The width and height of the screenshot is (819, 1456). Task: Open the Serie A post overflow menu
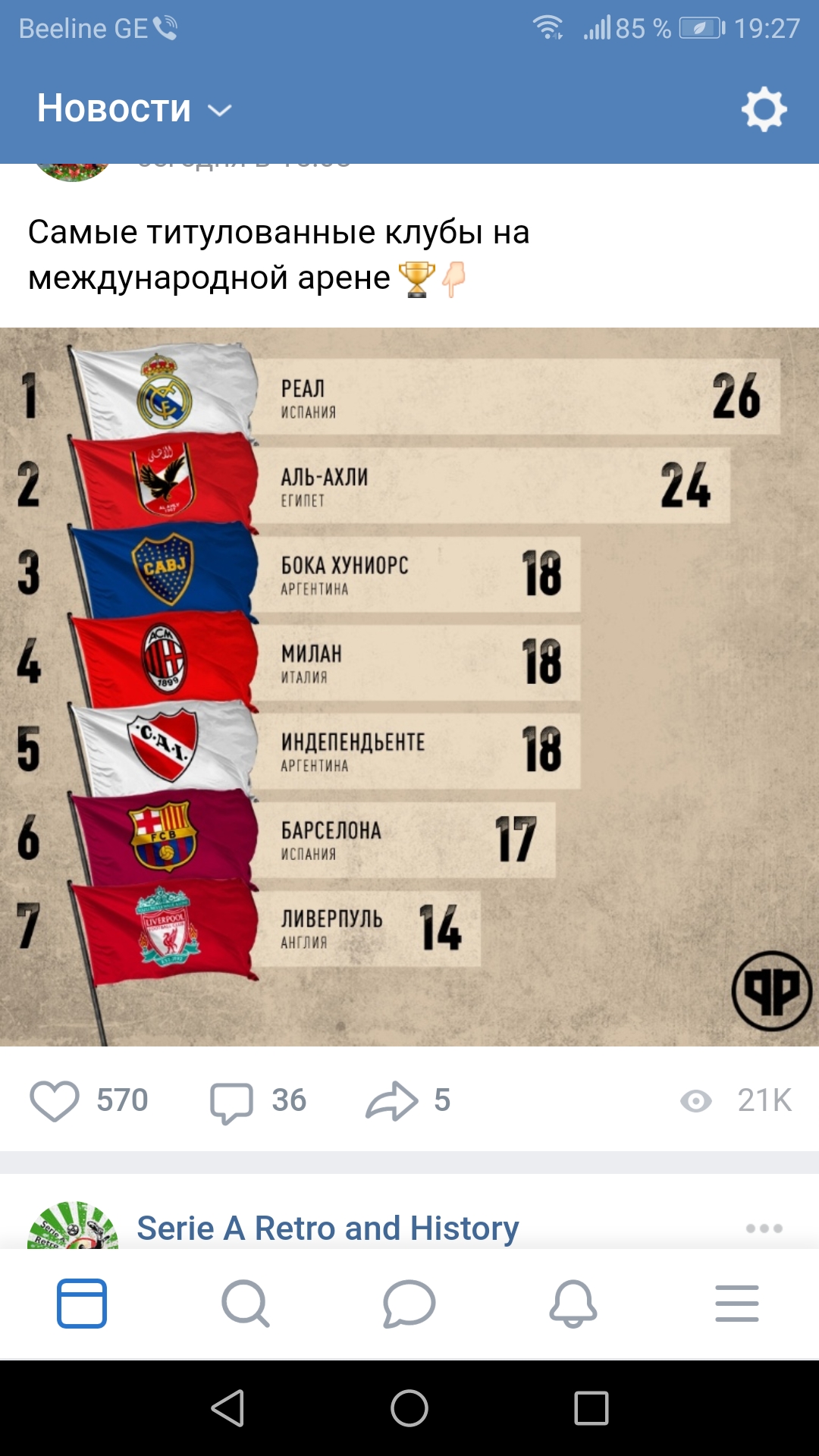point(764,1228)
